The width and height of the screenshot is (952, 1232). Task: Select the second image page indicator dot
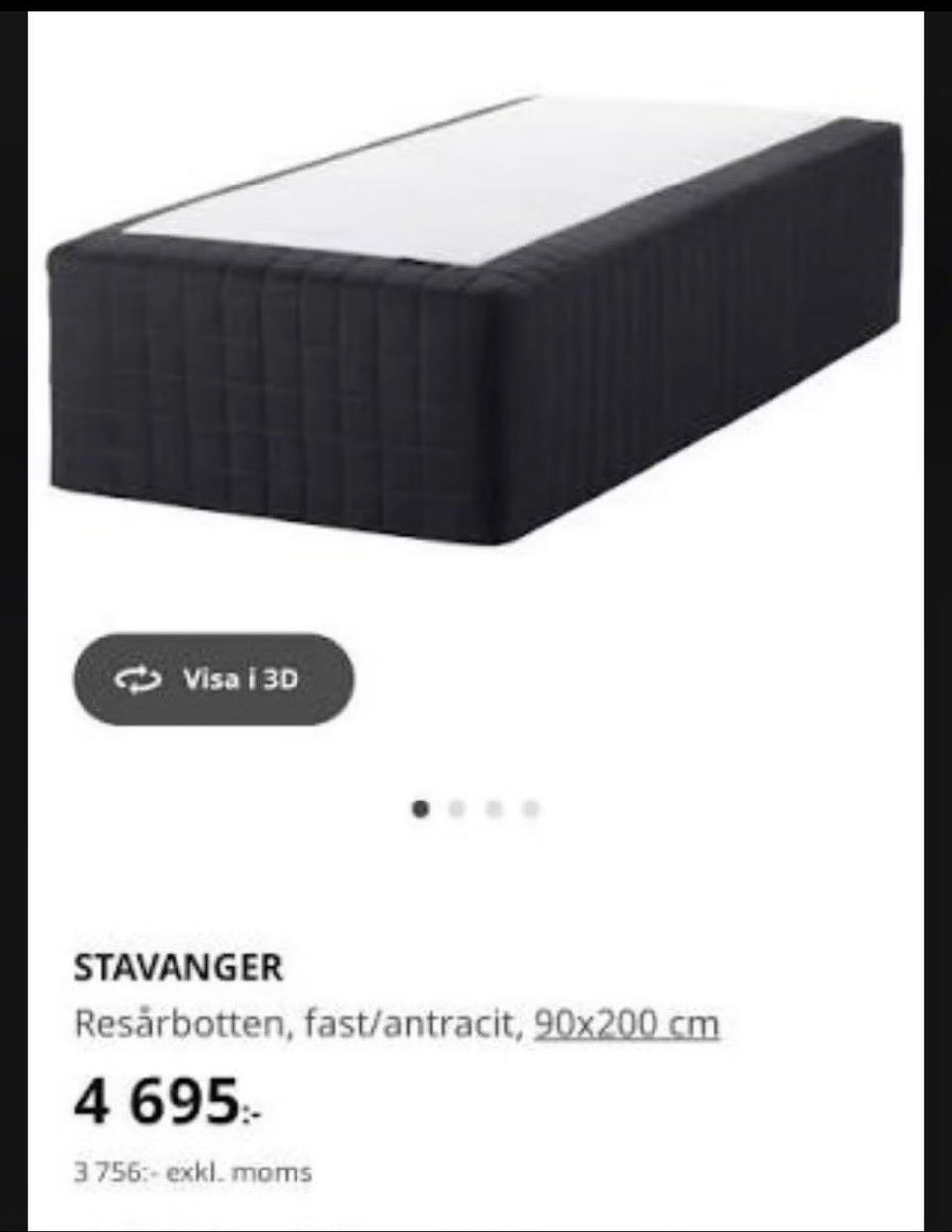pos(457,809)
